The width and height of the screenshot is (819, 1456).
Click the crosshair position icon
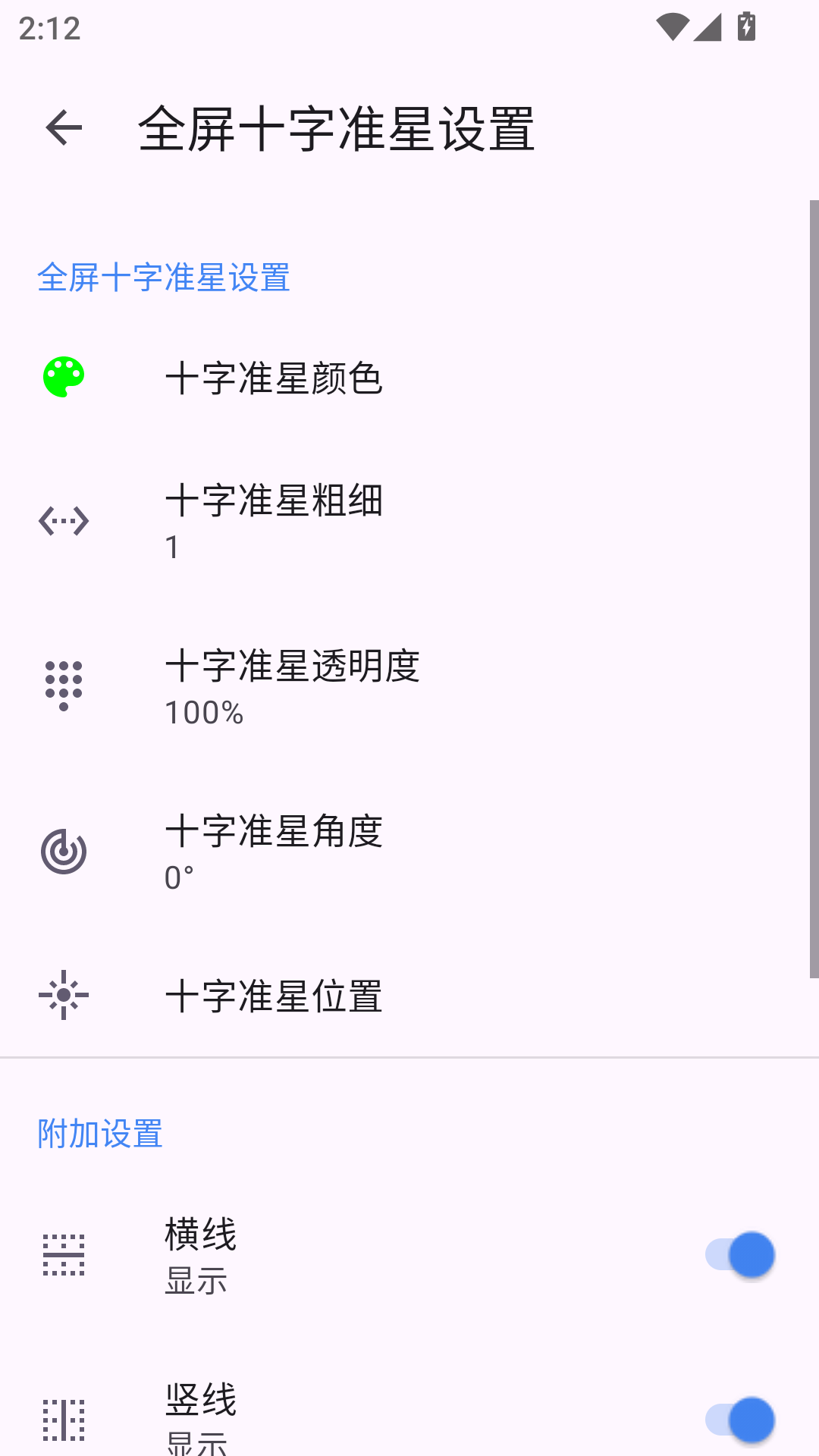tap(64, 994)
